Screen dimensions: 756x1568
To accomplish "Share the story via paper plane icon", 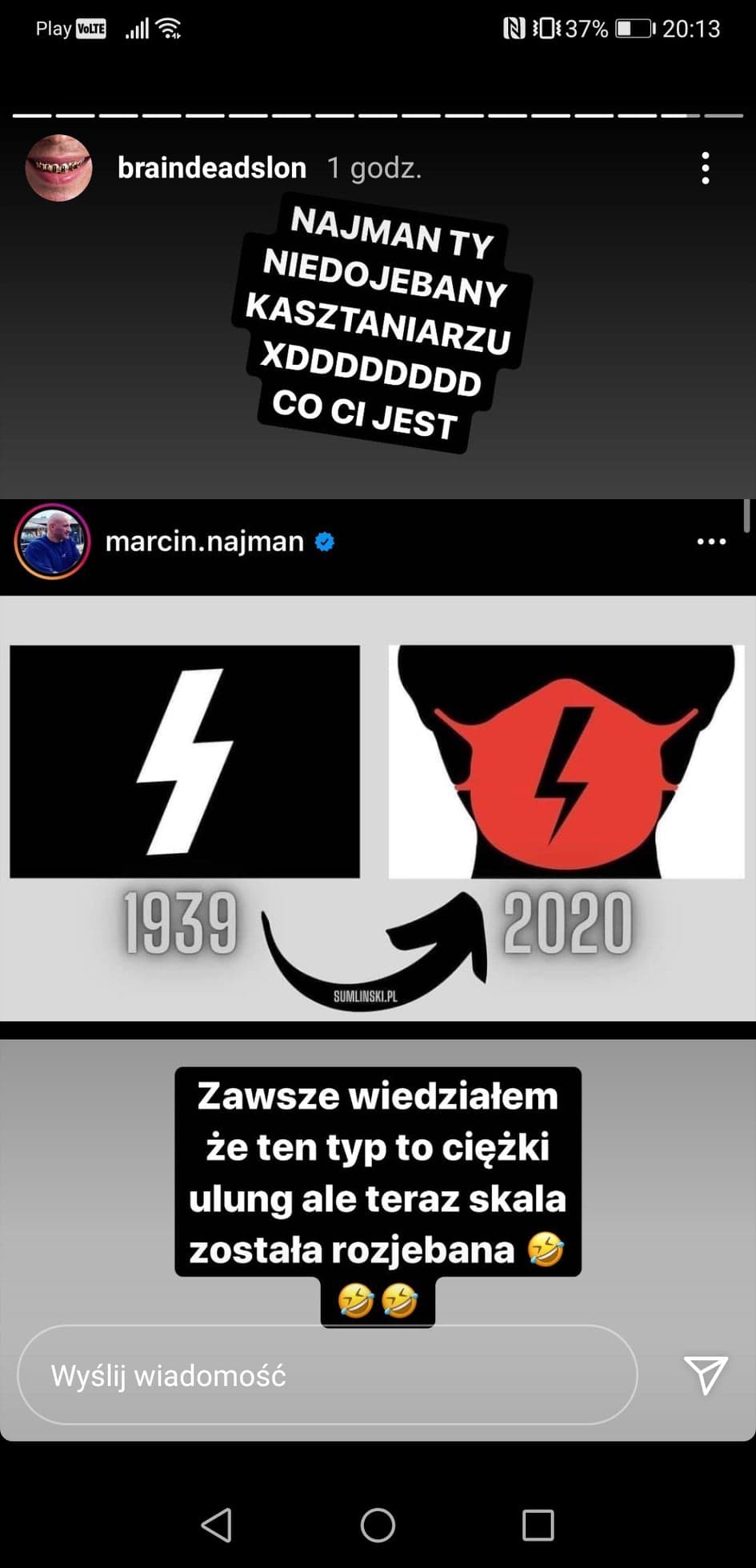I will point(705,1375).
